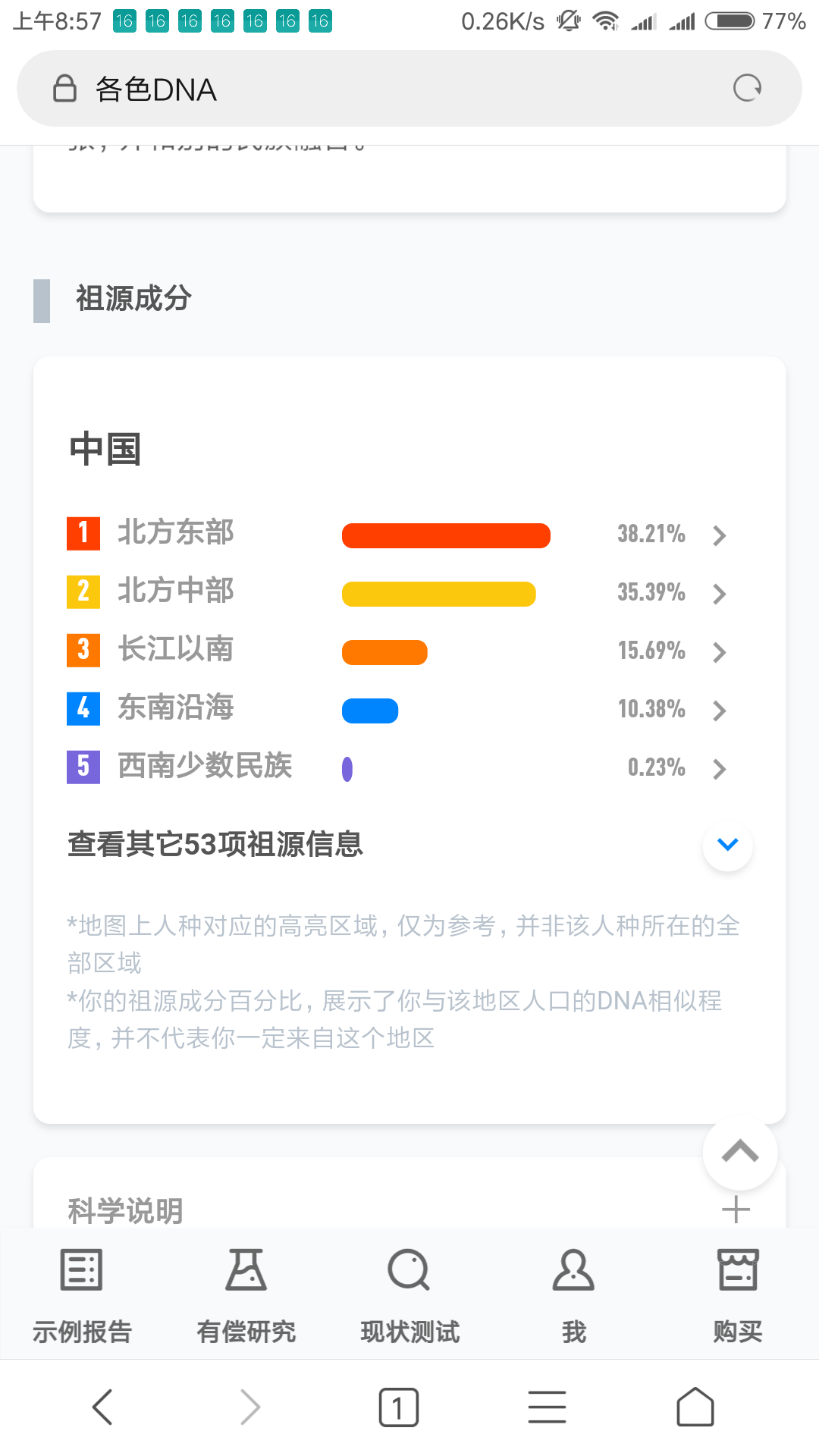Go back in the browser

102,1407
